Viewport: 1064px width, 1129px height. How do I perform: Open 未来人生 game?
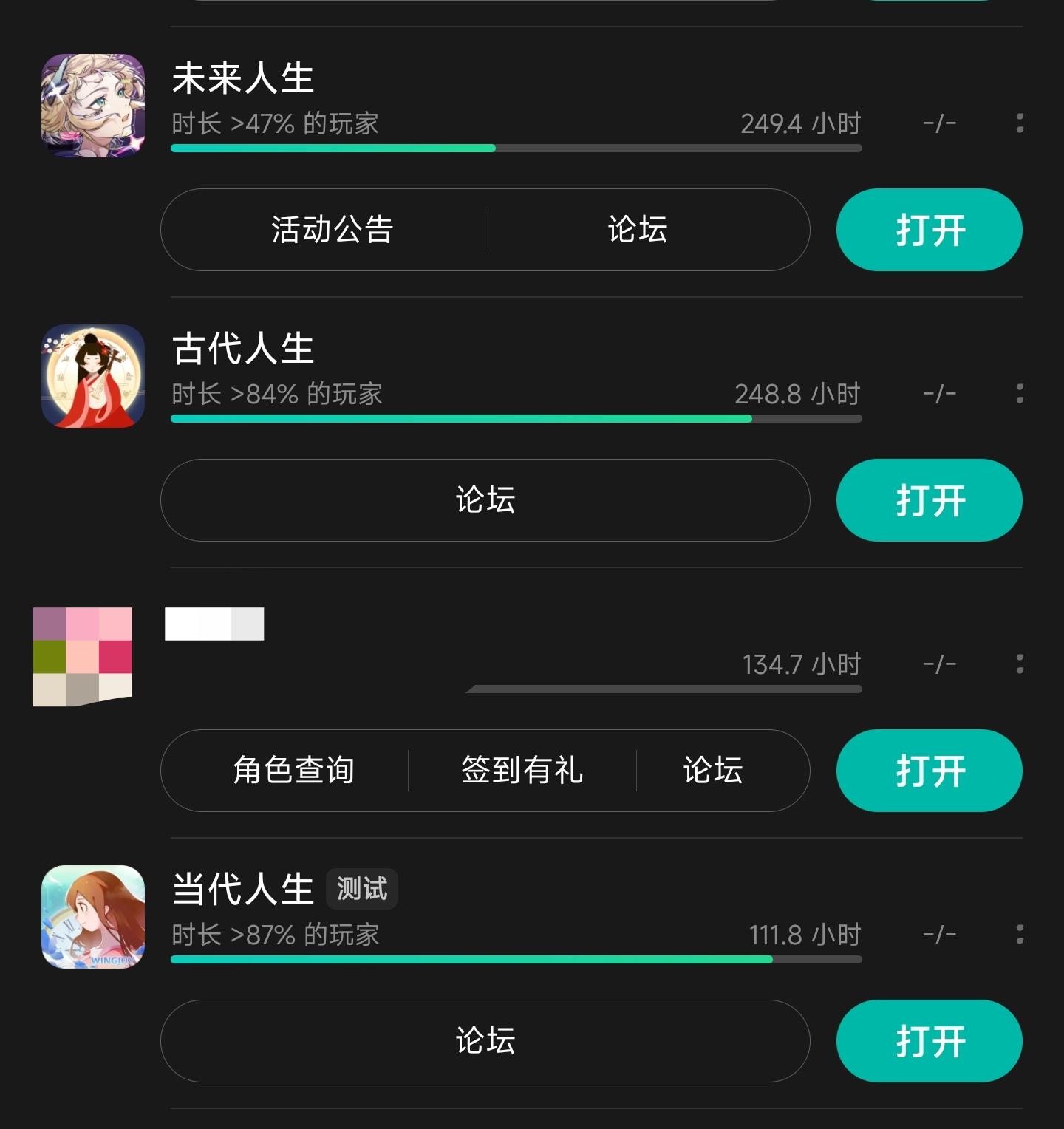pos(929,230)
